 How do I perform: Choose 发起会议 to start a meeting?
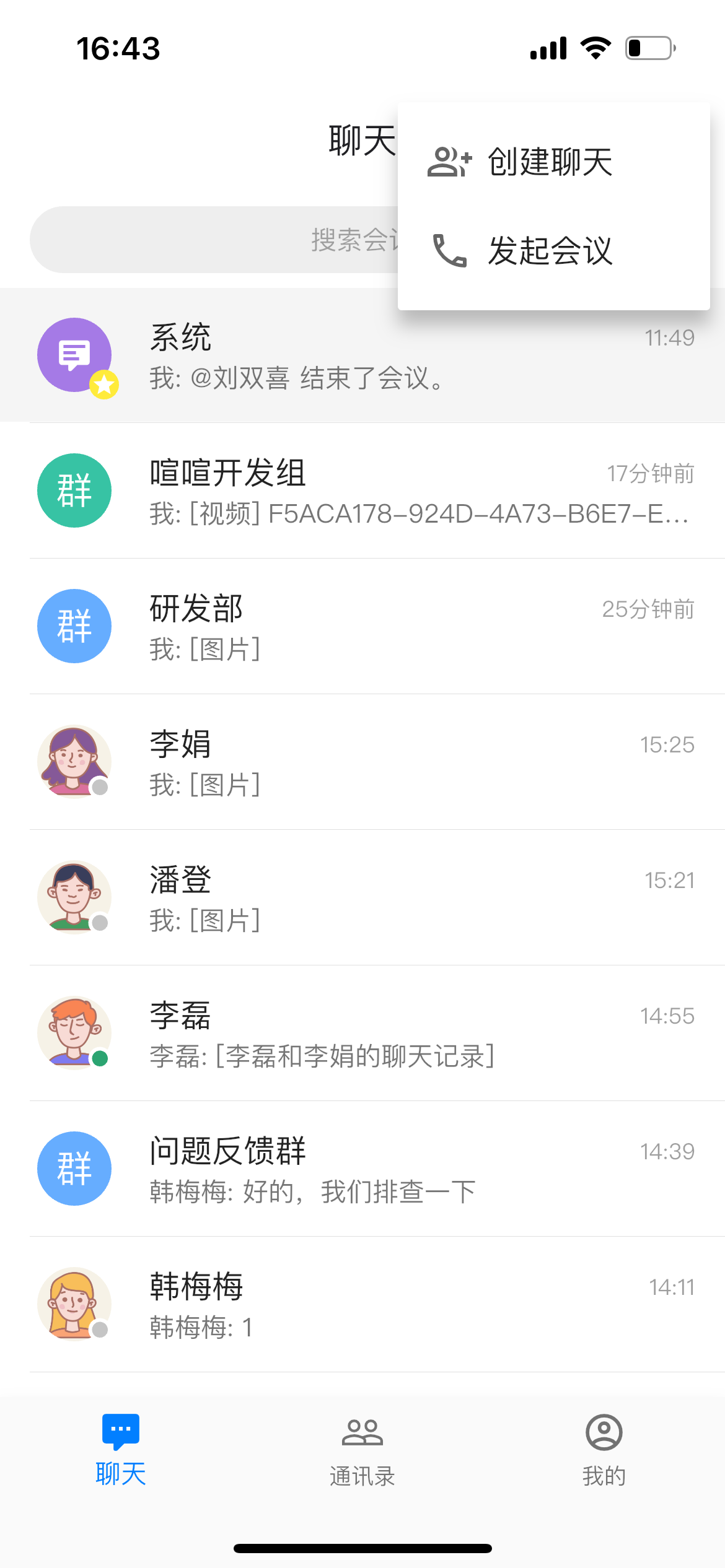tap(549, 251)
